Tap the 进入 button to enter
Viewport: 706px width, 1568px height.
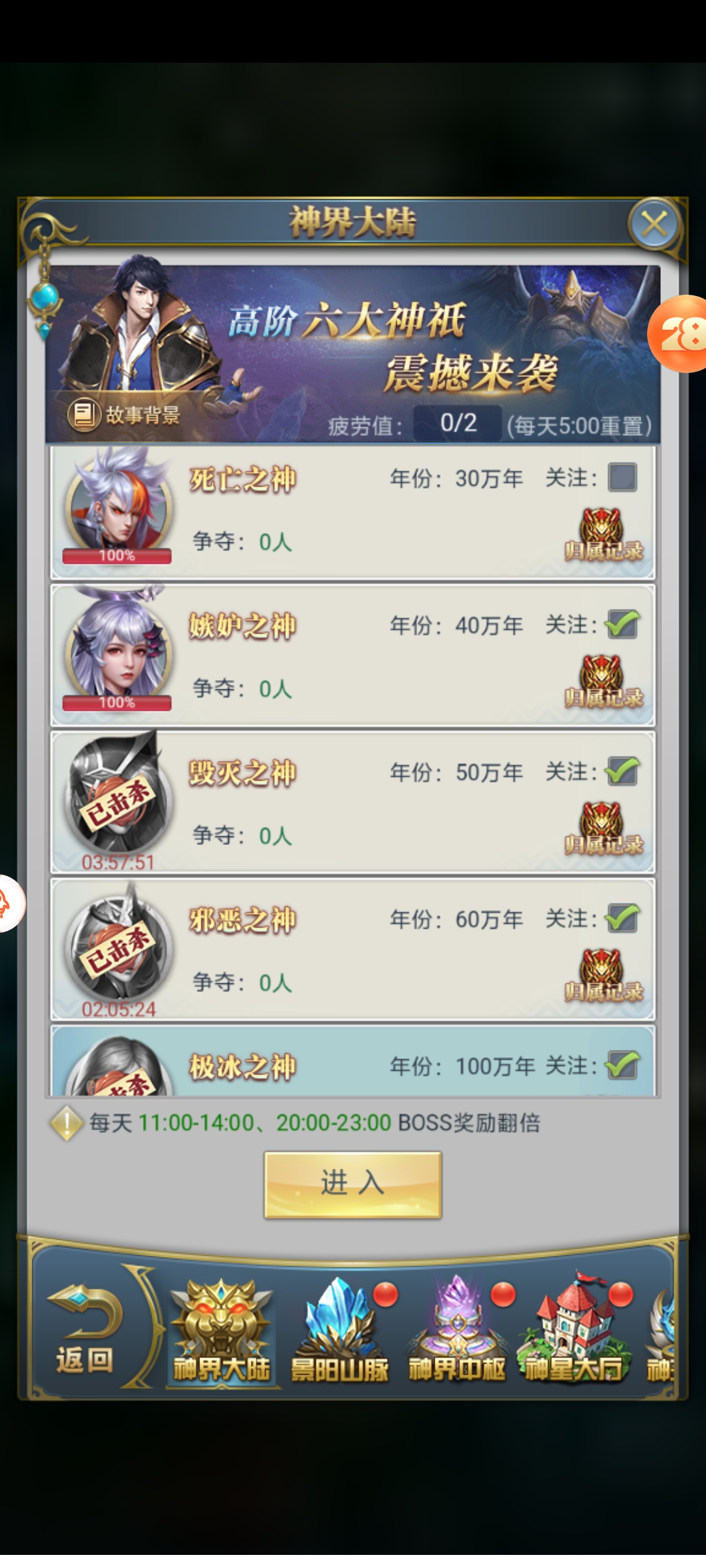point(353,1184)
